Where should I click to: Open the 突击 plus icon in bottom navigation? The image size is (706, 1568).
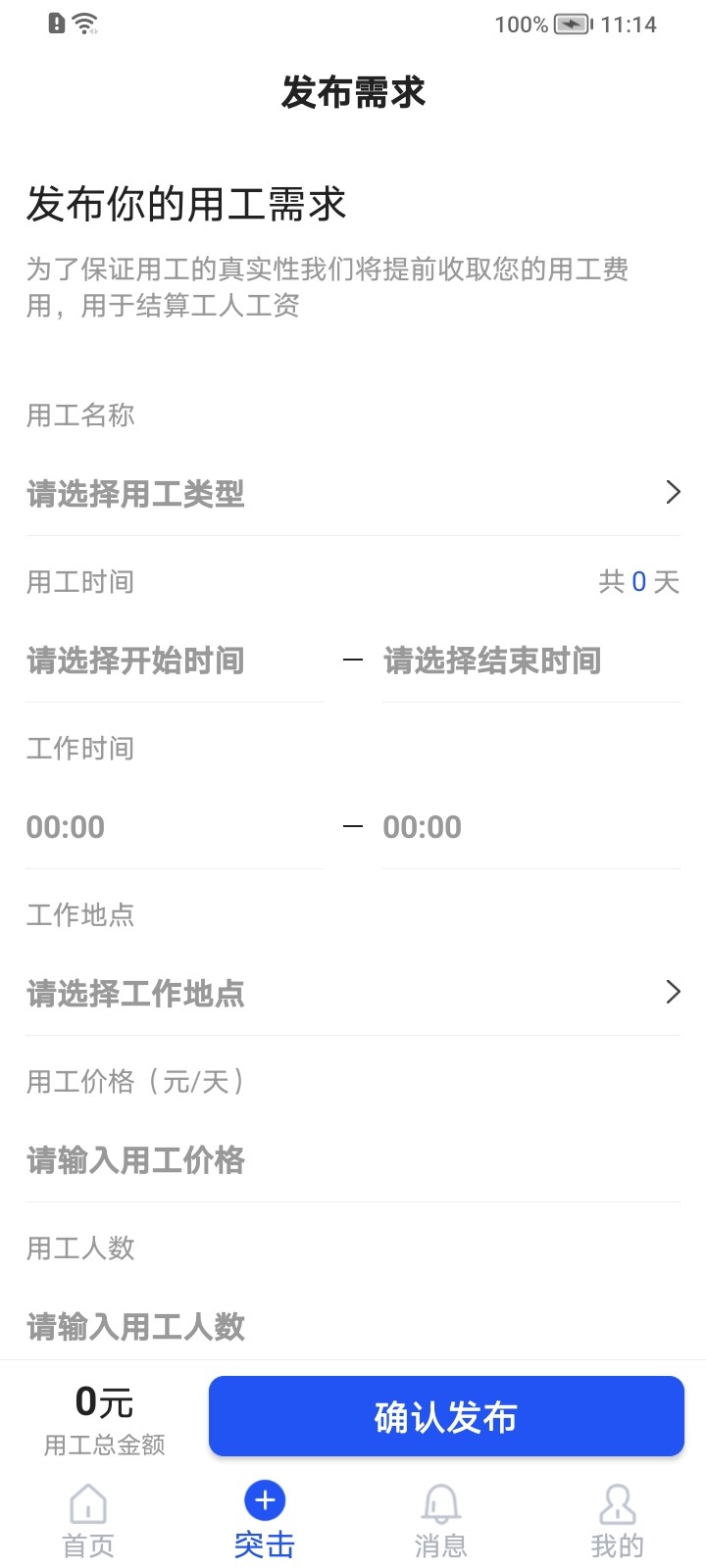click(x=264, y=1499)
